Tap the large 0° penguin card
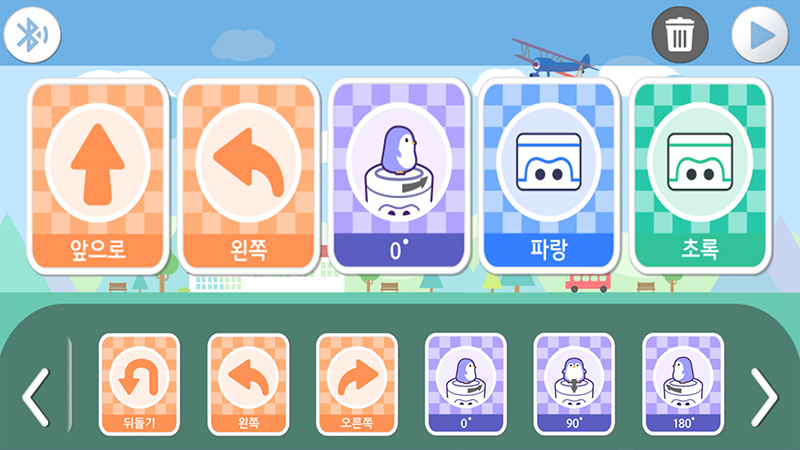This screenshot has height=450, width=800. 399,175
